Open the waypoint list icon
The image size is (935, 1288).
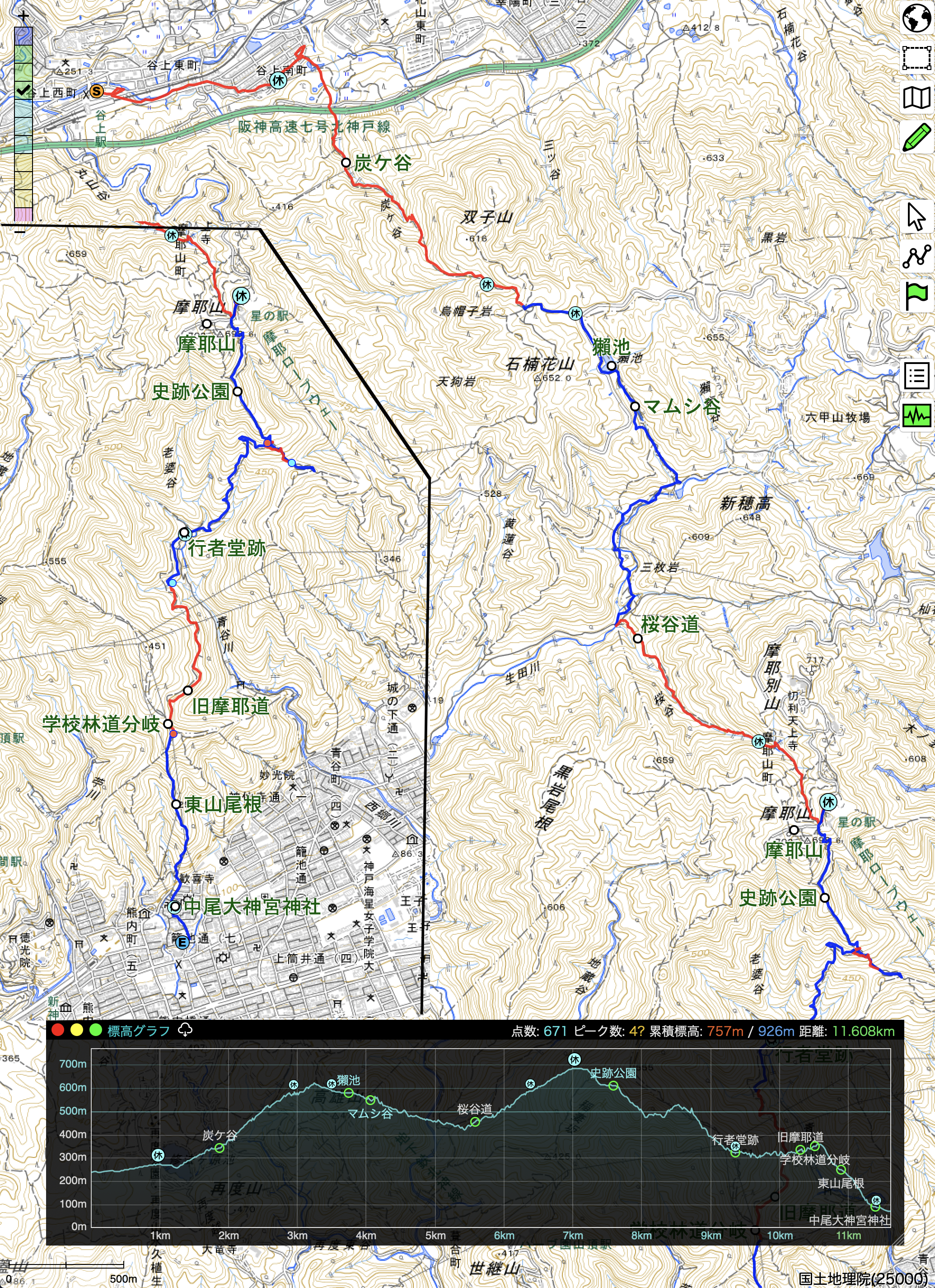916,376
